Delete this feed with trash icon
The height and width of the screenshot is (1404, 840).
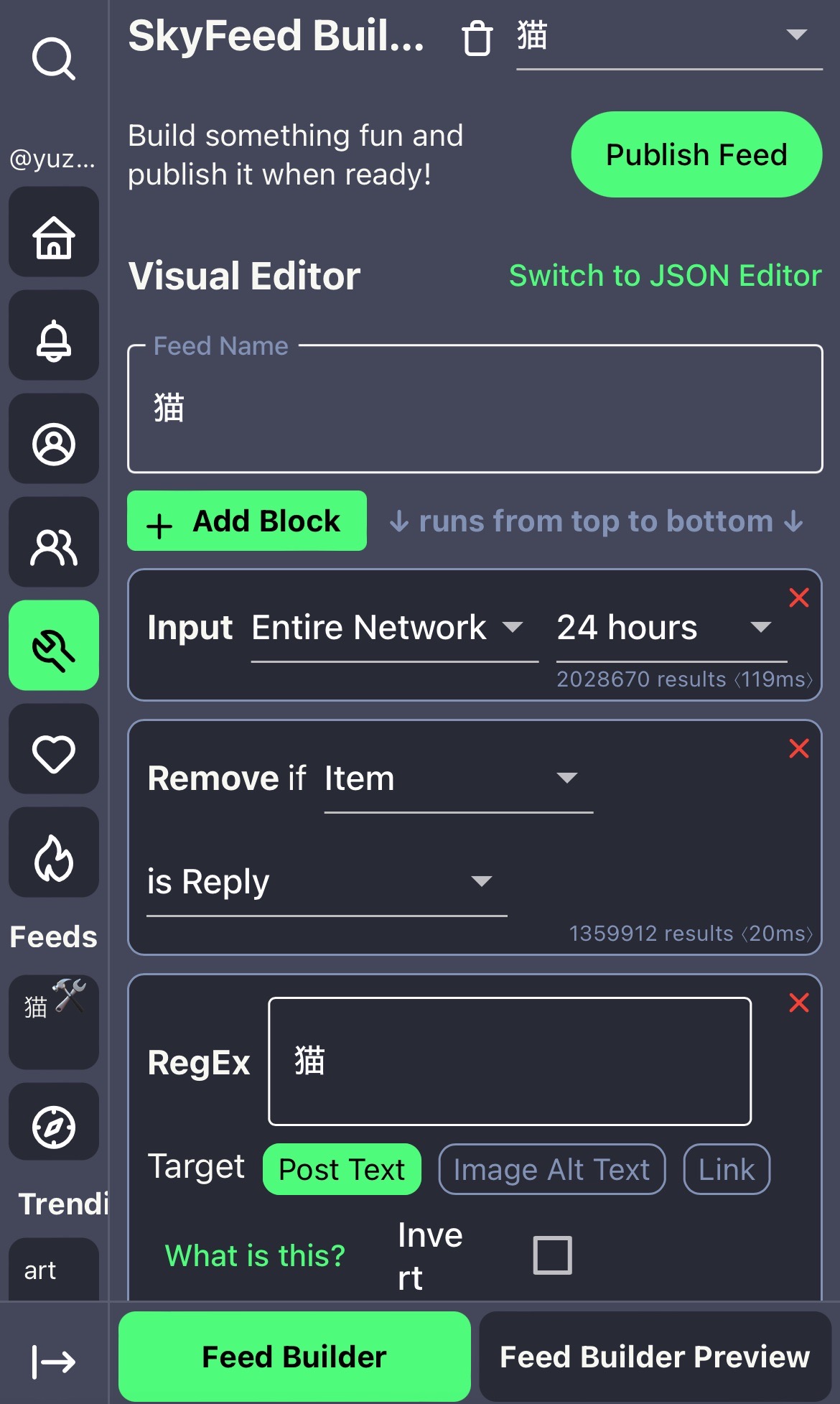coord(477,37)
